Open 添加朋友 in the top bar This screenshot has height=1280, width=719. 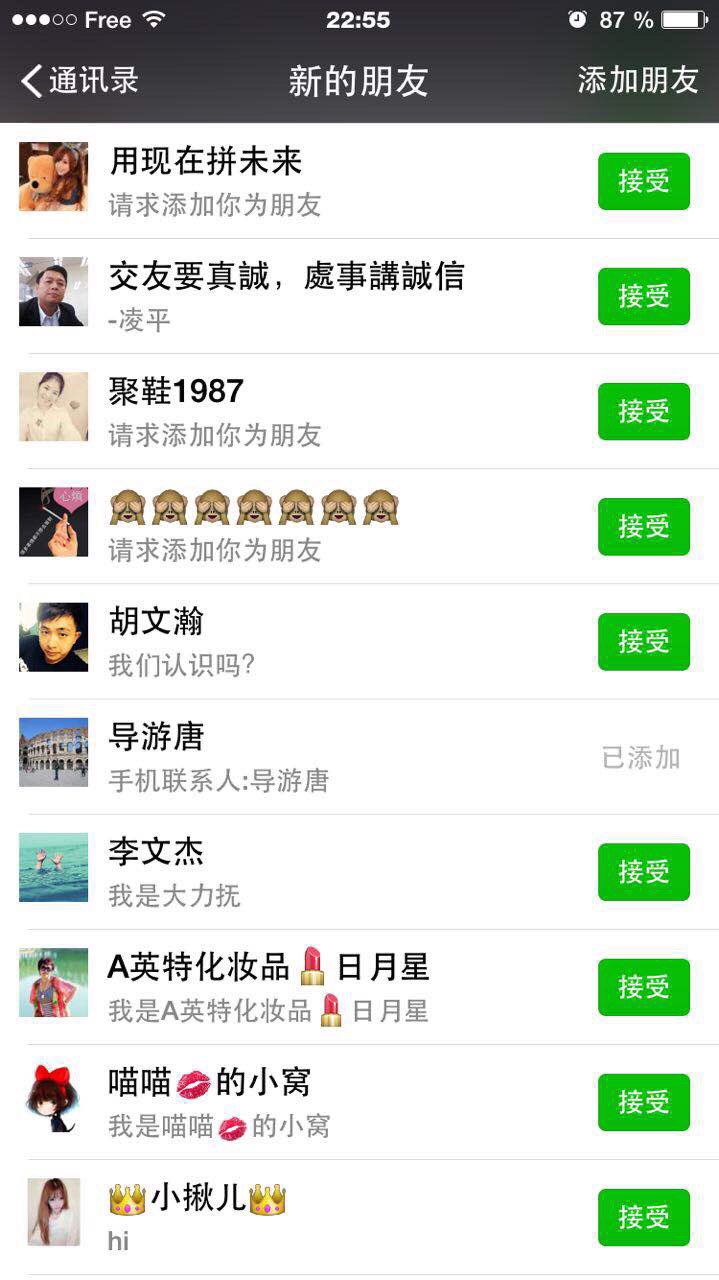click(x=637, y=81)
